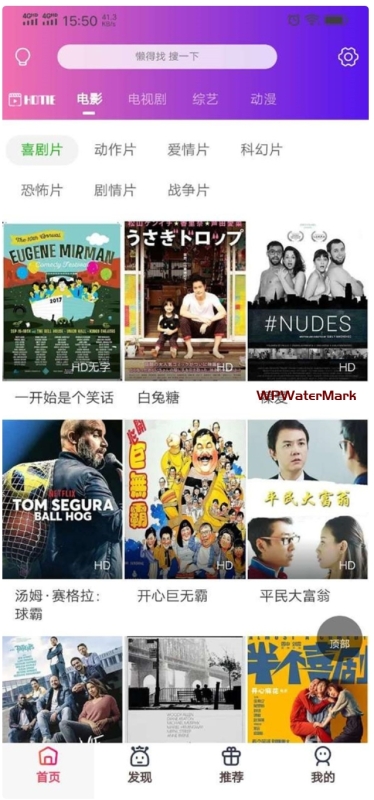
Task: Tap the light bulb icon
Action: tap(23, 57)
